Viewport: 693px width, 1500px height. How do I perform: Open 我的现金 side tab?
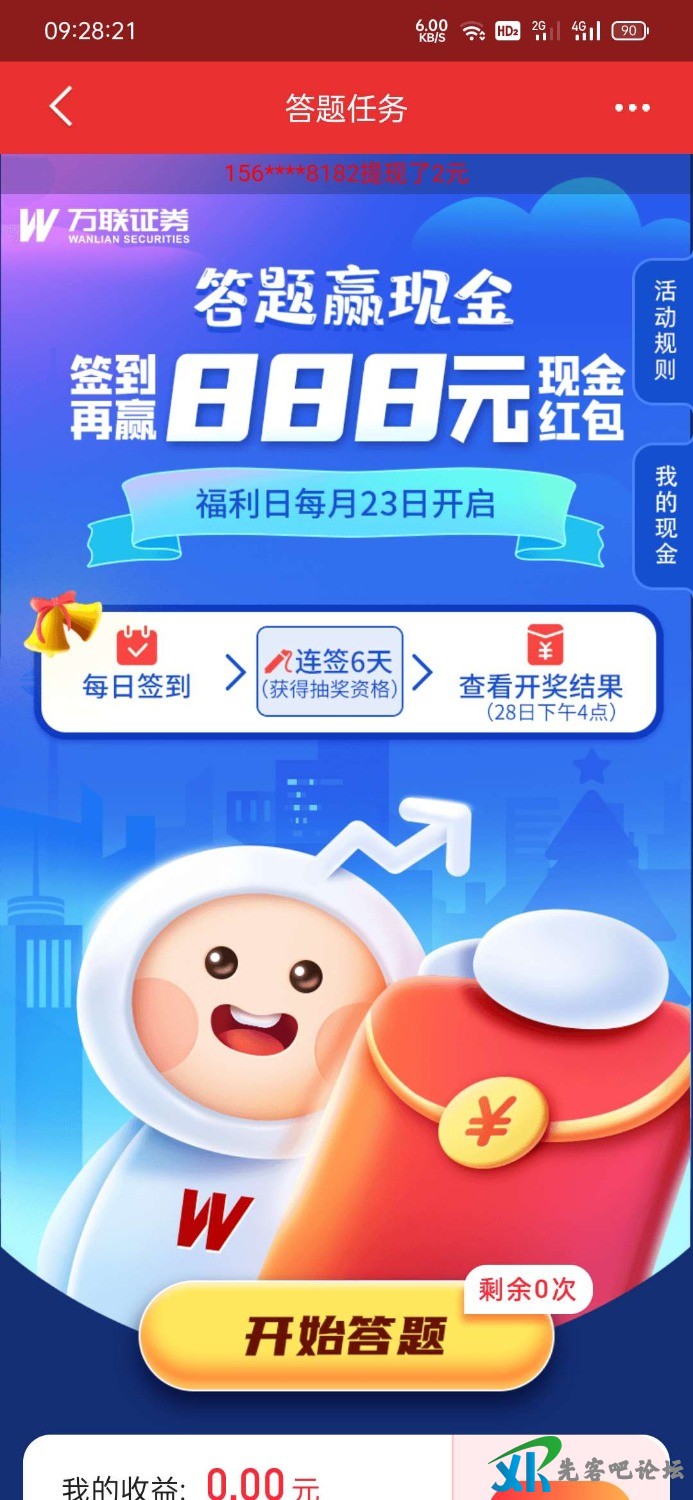665,515
